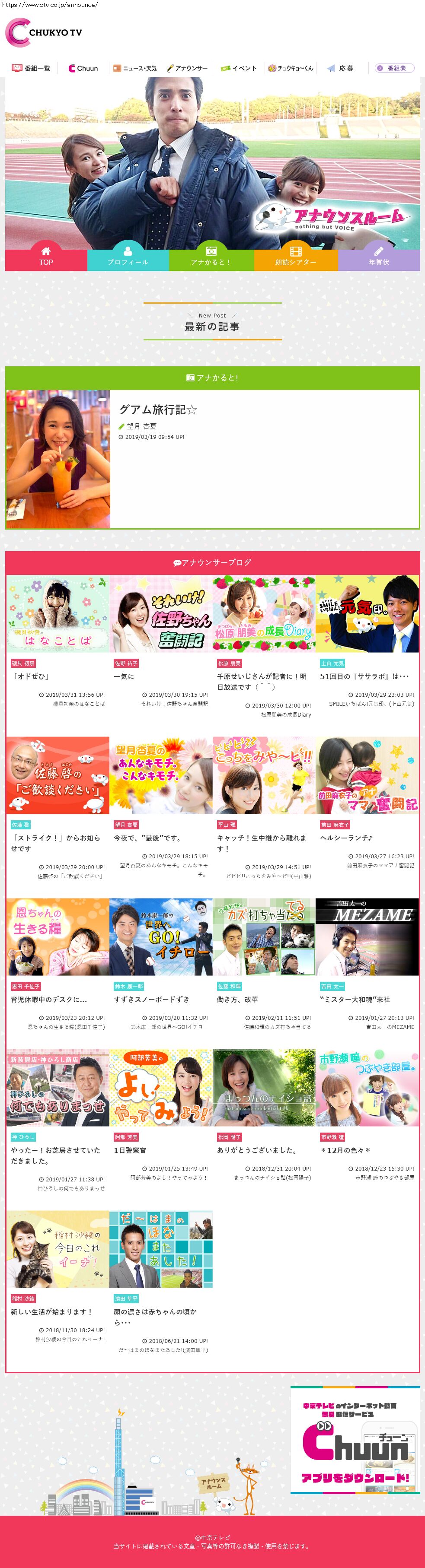Open チュウキョ〜くん page
Image resolution: width=425 pixels, height=1568 pixels.
click(x=291, y=68)
